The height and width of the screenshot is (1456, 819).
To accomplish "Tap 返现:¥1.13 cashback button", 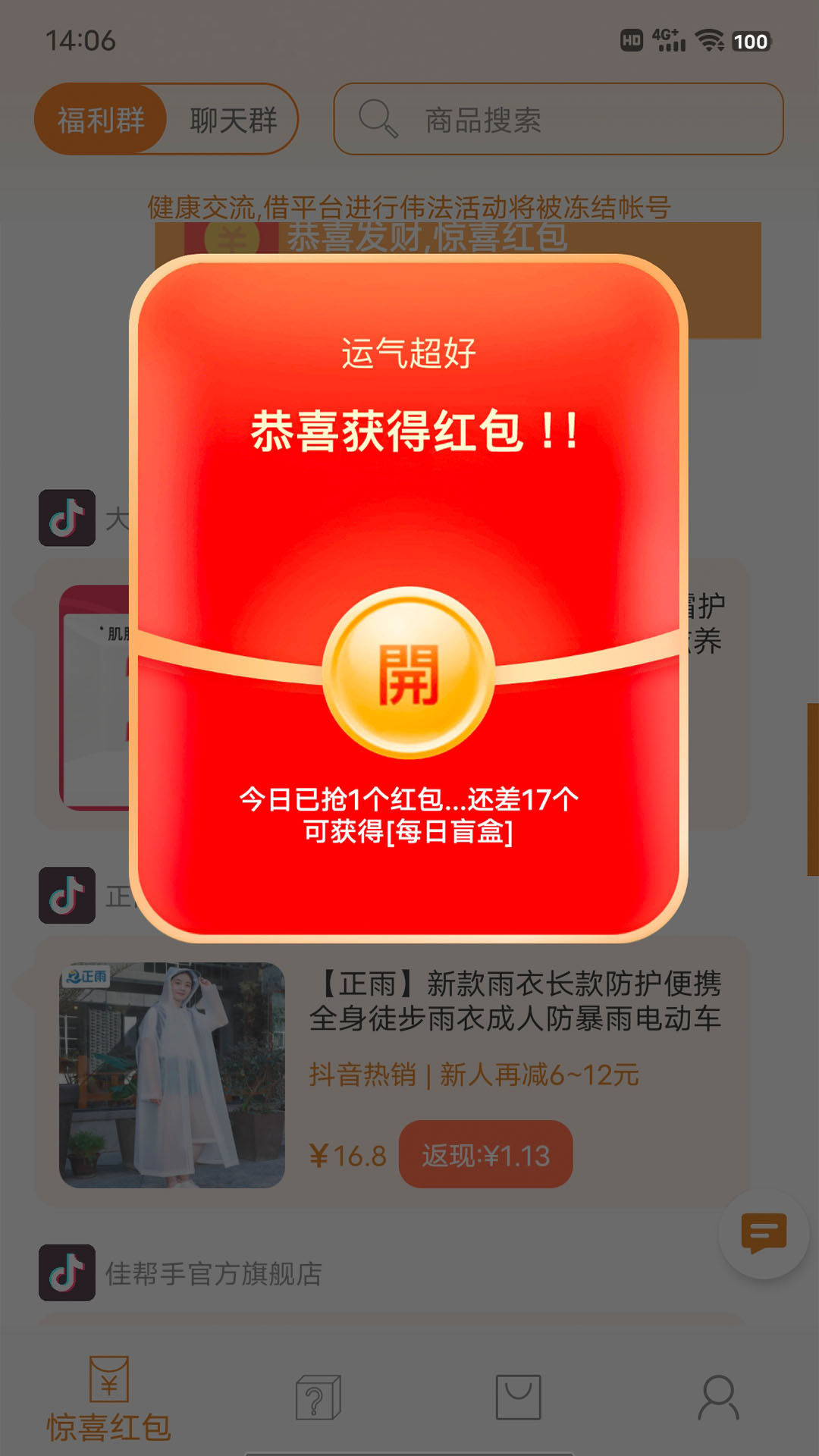I will (x=485, y=1155).
